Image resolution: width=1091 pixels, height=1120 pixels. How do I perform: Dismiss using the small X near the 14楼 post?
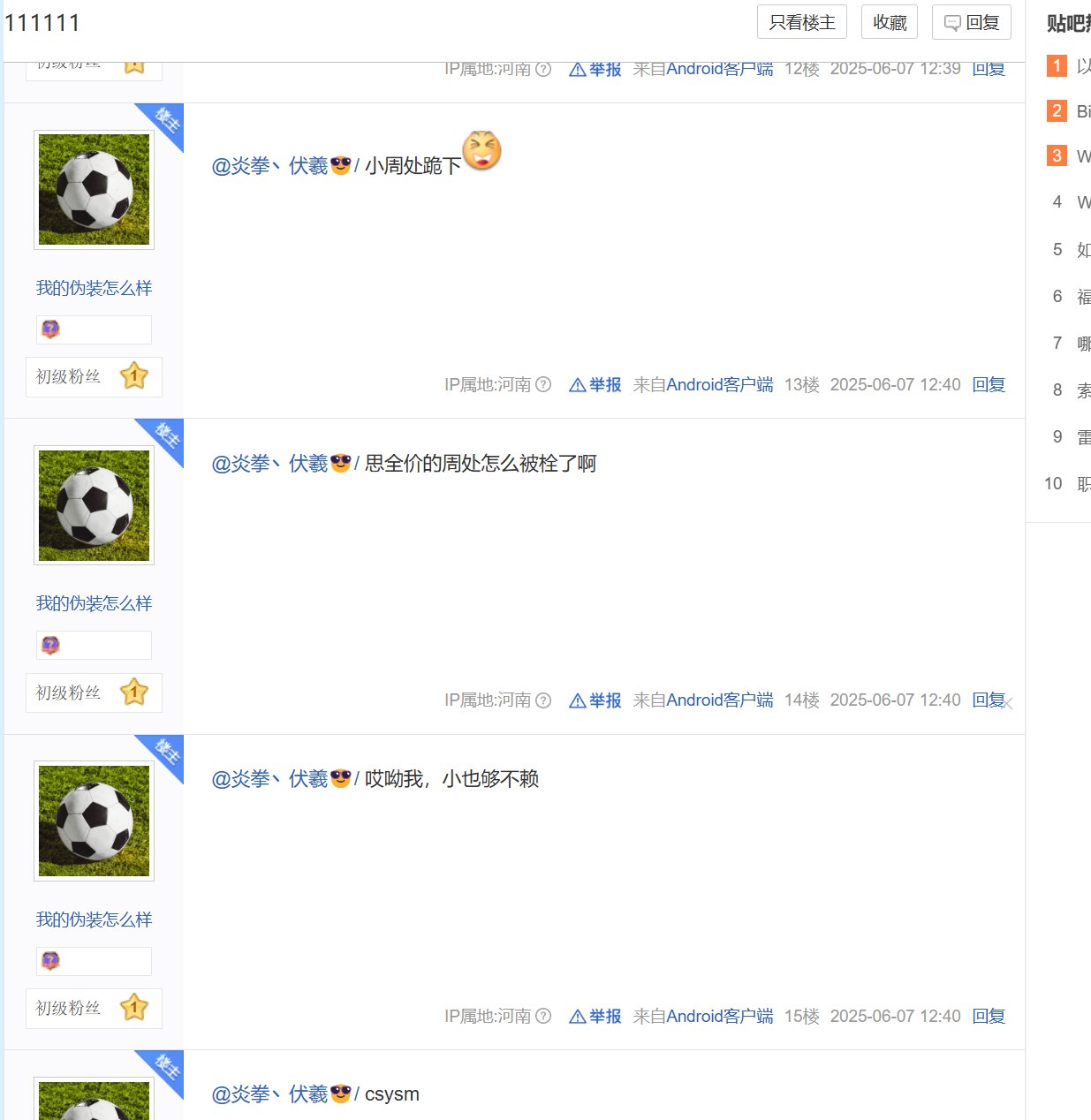[x=1008, y=703]
